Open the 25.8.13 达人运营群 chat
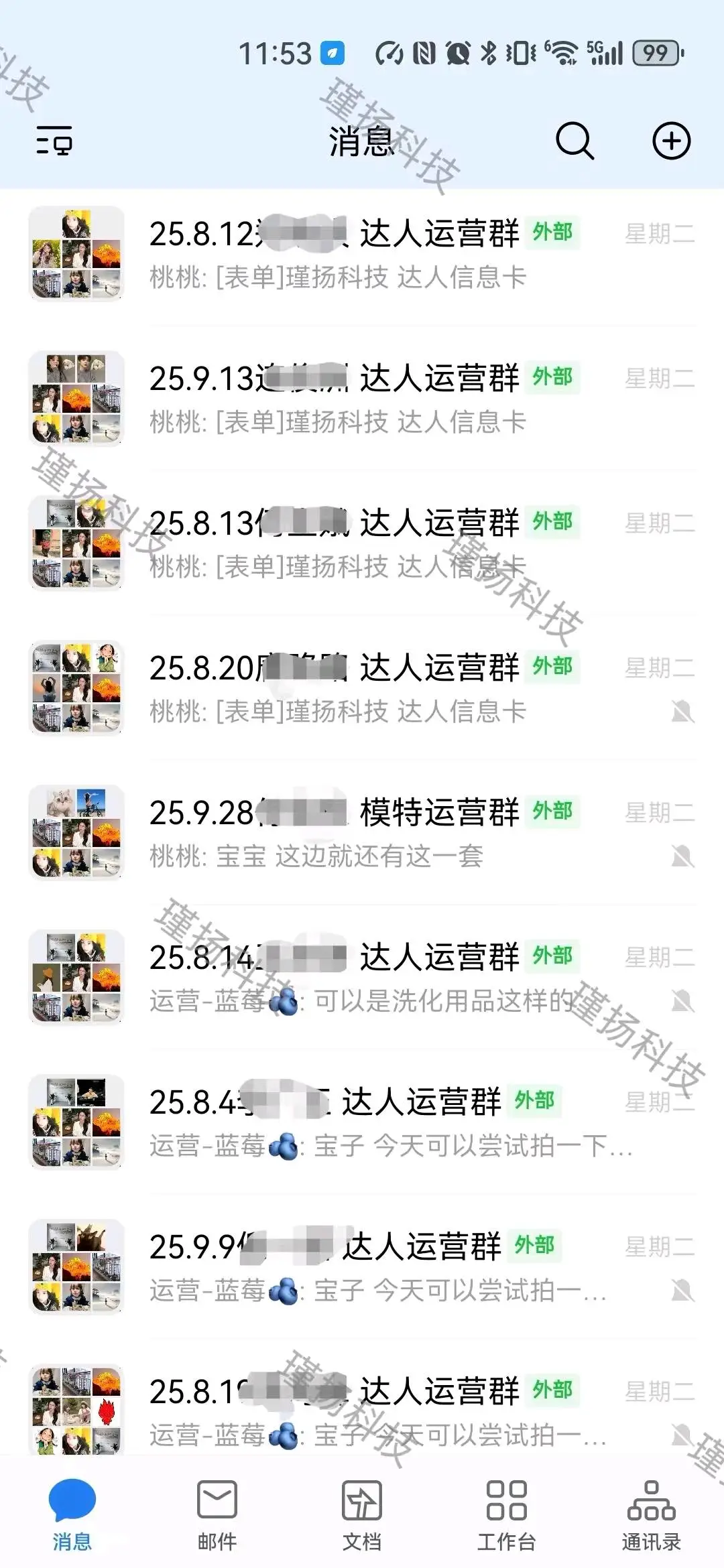 362,543
